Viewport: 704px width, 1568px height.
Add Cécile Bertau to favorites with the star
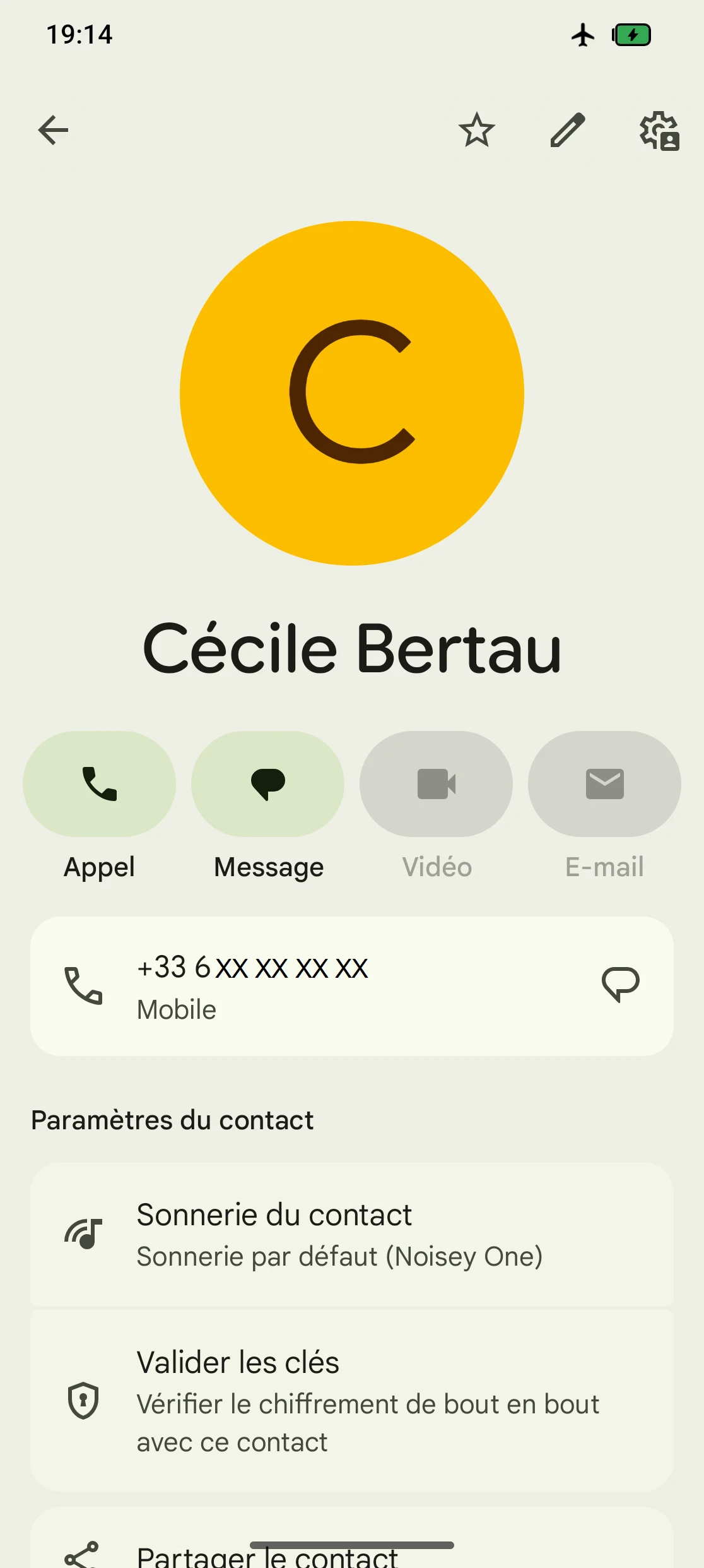[477, 131]
